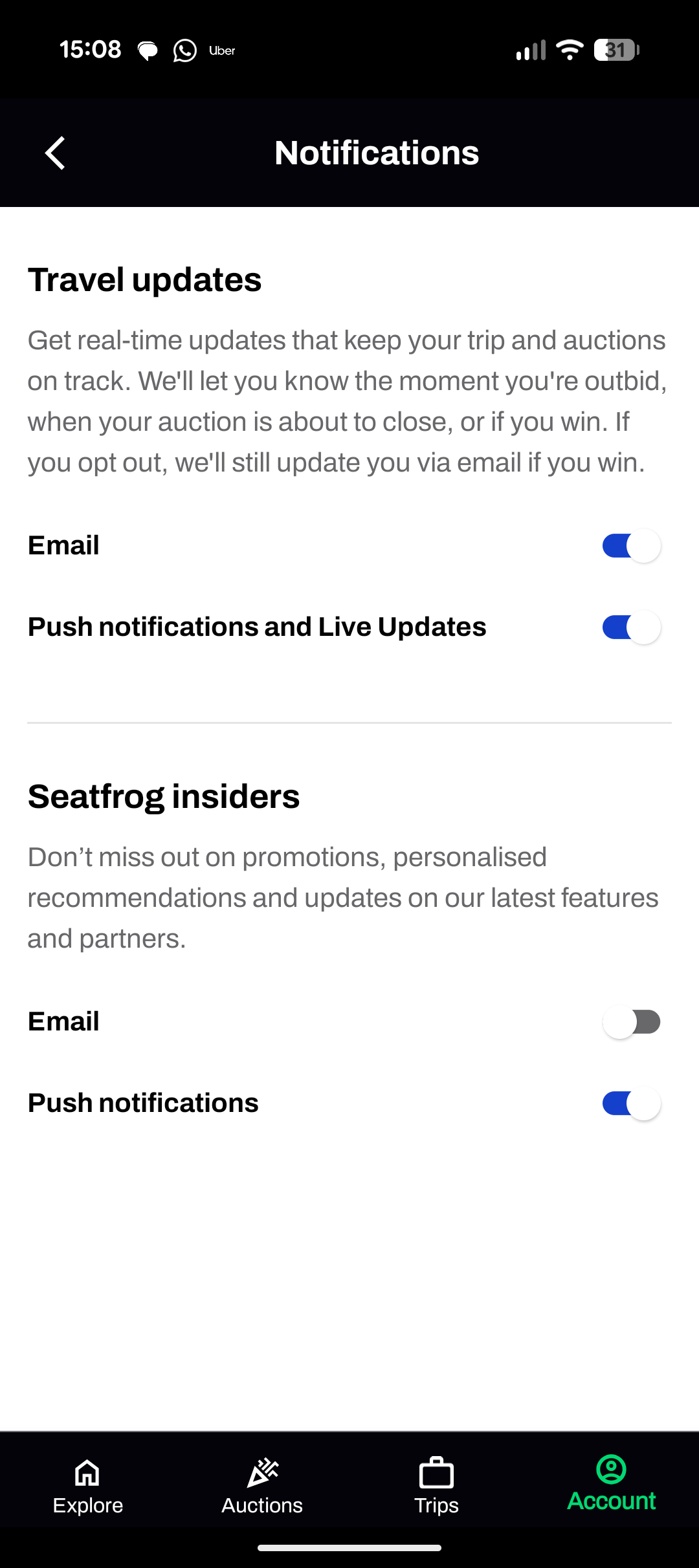The height and width of the screenshot is (1568, 699).
Task: Tap the Explore home icon
Action: 88,1475
